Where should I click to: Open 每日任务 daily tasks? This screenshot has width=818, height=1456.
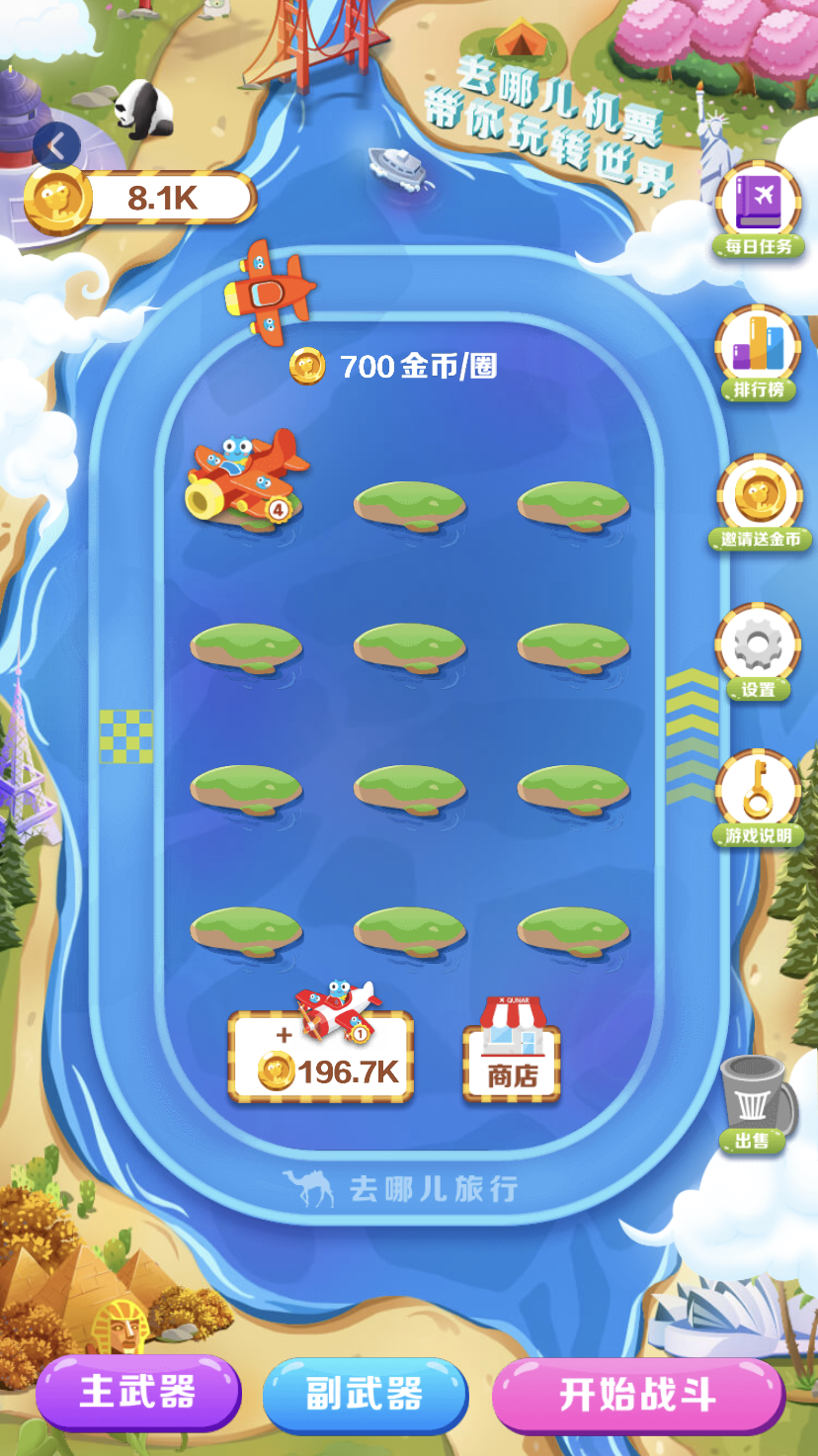758,209
